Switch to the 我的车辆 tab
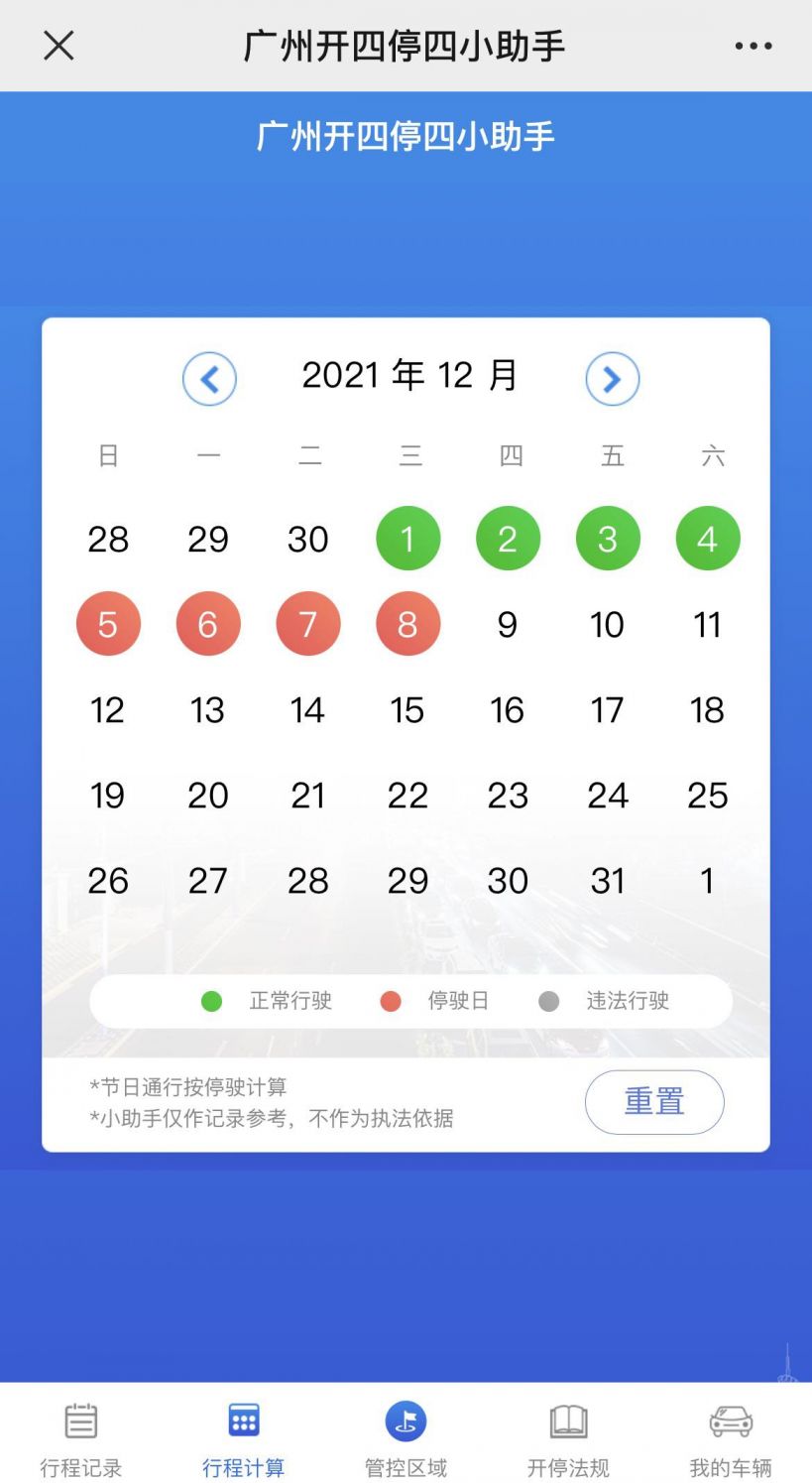This screenshot has width=812, height=1483. tap(731, 1438)
